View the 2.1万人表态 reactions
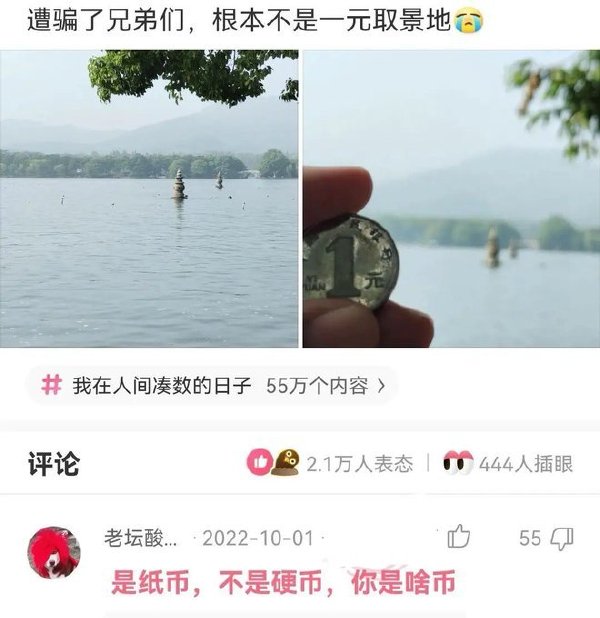This screenshot has height=618, width=600. [329, 463]
